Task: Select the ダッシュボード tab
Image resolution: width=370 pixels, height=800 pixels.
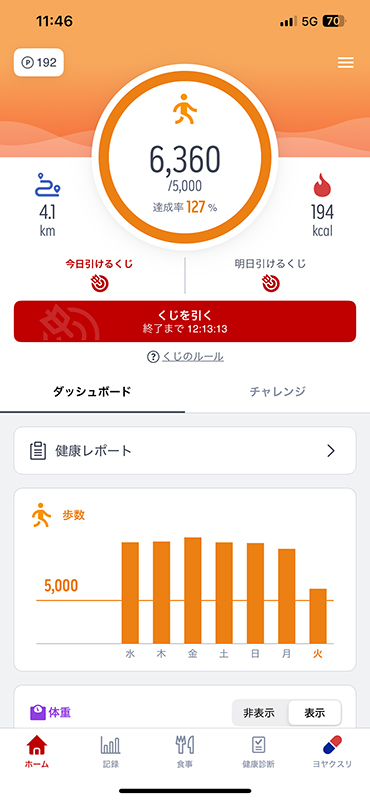Action: (92, 392)
